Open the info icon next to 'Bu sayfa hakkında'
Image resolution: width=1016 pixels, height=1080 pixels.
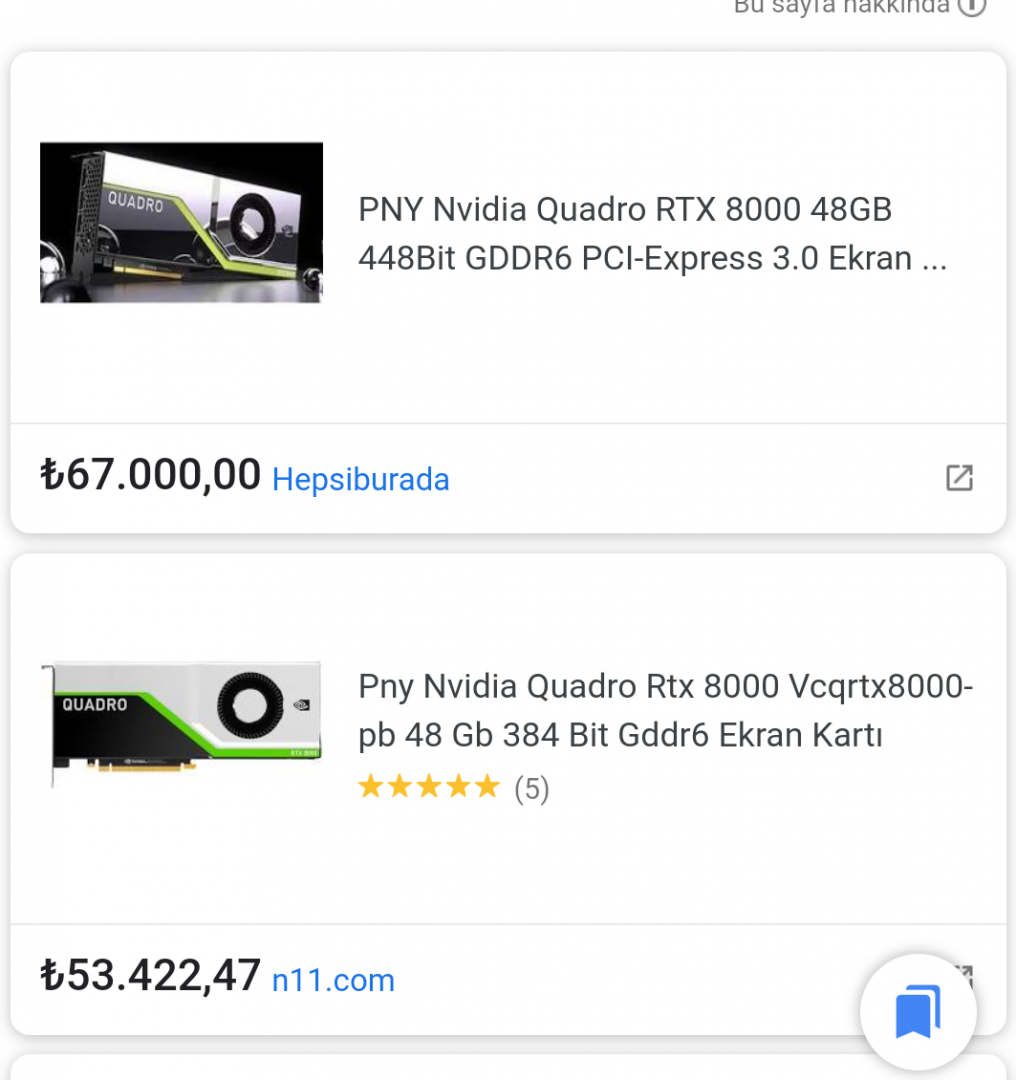pos(969,8)
